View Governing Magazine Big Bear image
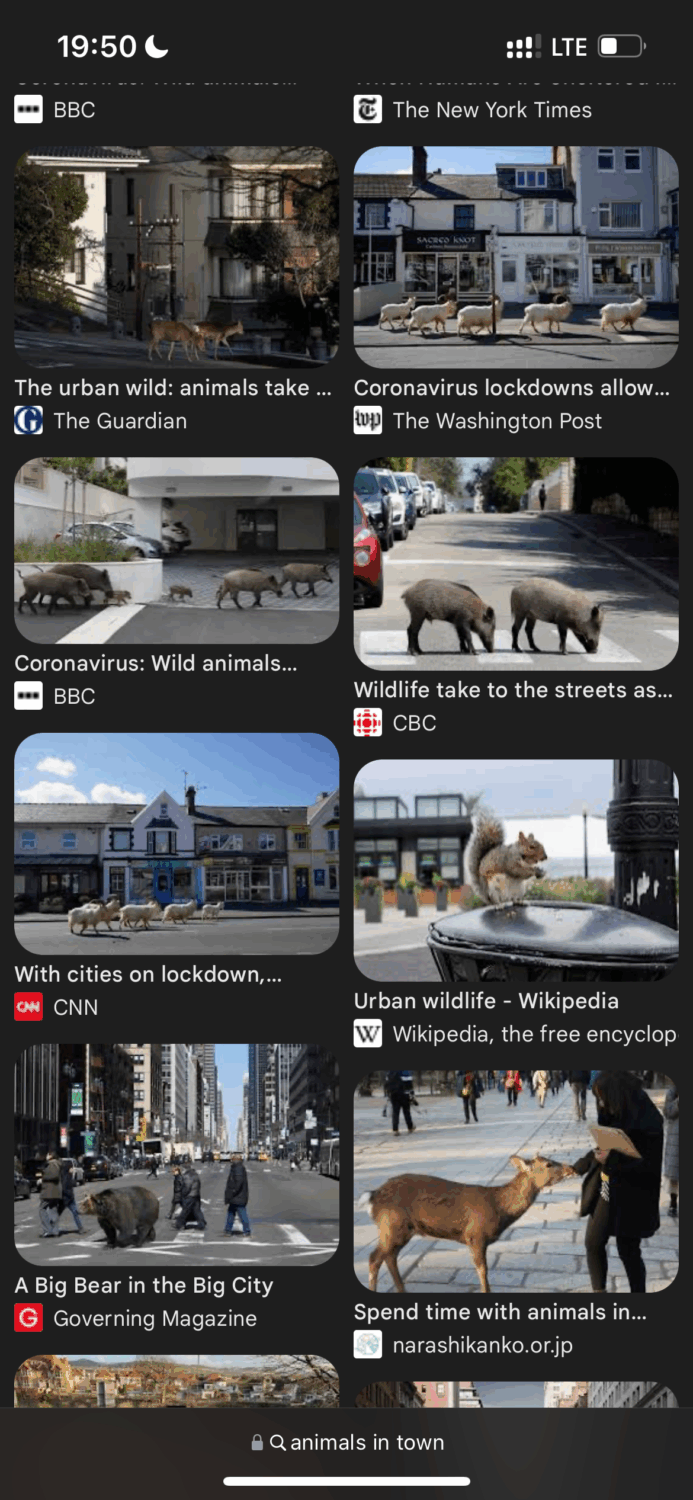The width and height of the screenshot is (693, 1500). [x=176, y=1155]
